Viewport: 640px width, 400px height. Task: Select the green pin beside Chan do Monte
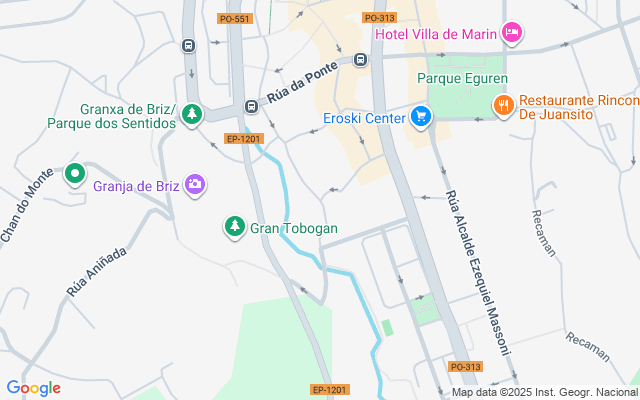point(74,175)
